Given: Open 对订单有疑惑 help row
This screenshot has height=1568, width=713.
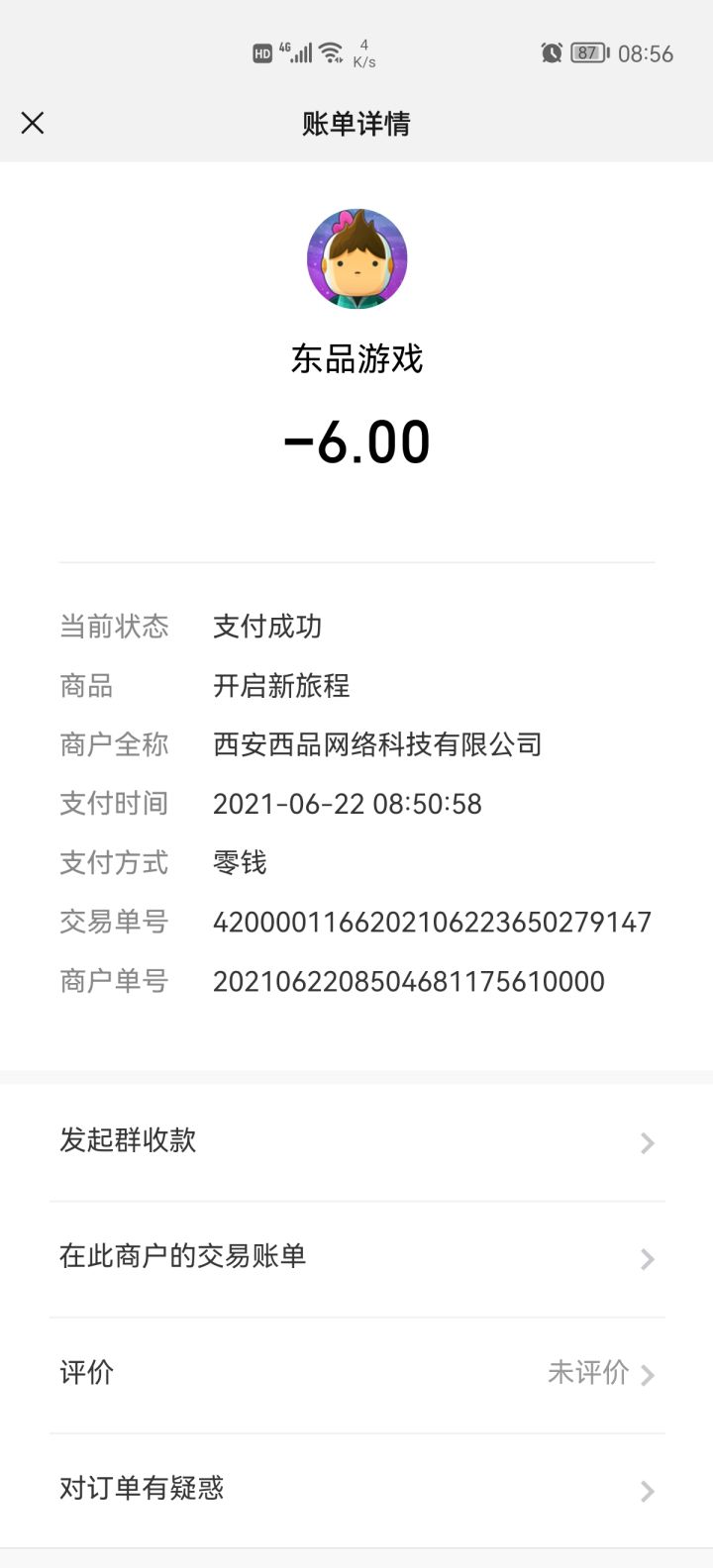Looking at the screenshot, I should pyautogui.click(x=356, y=1489).
